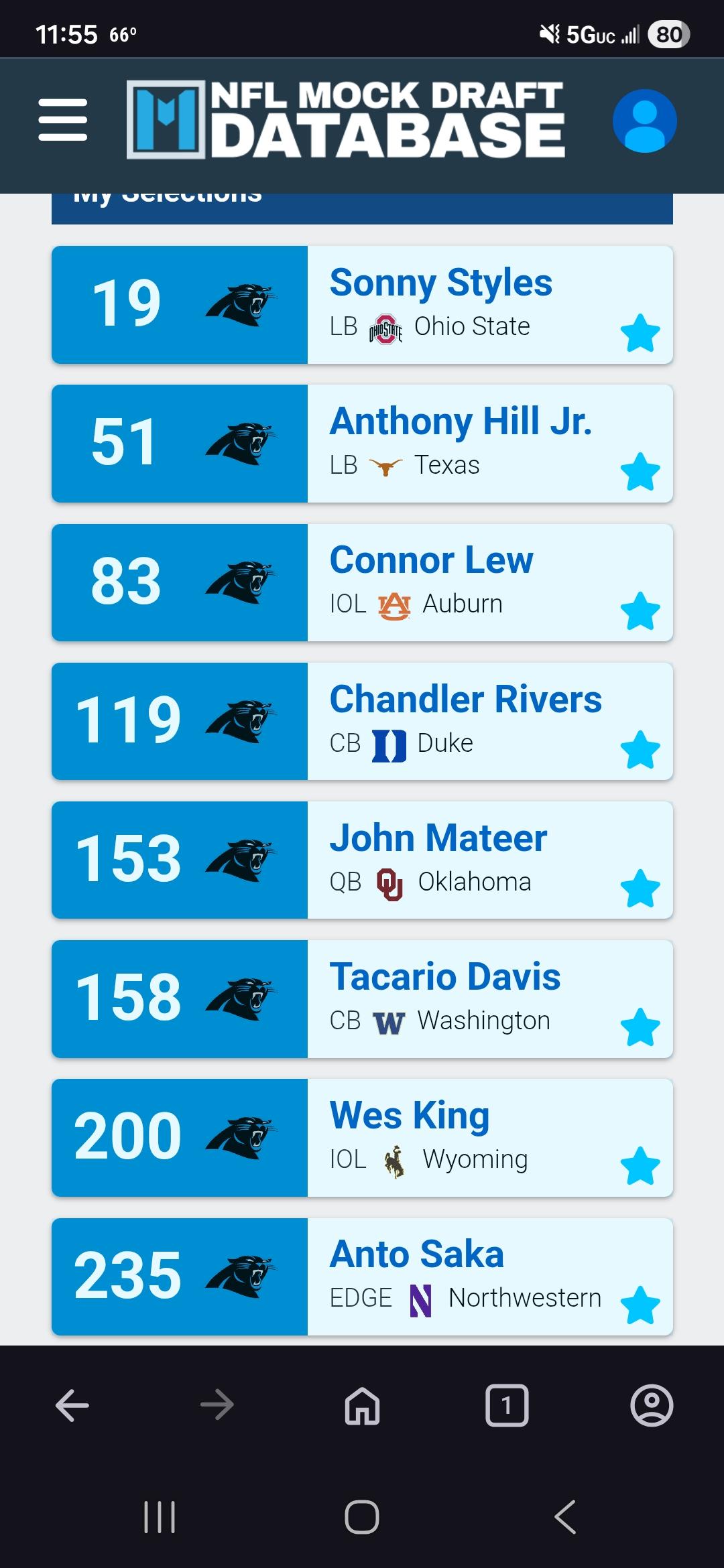View Tacario Davis player profile
This screenshot has height=1568, width=724.
pyautogui.click(x=444, y=977)
